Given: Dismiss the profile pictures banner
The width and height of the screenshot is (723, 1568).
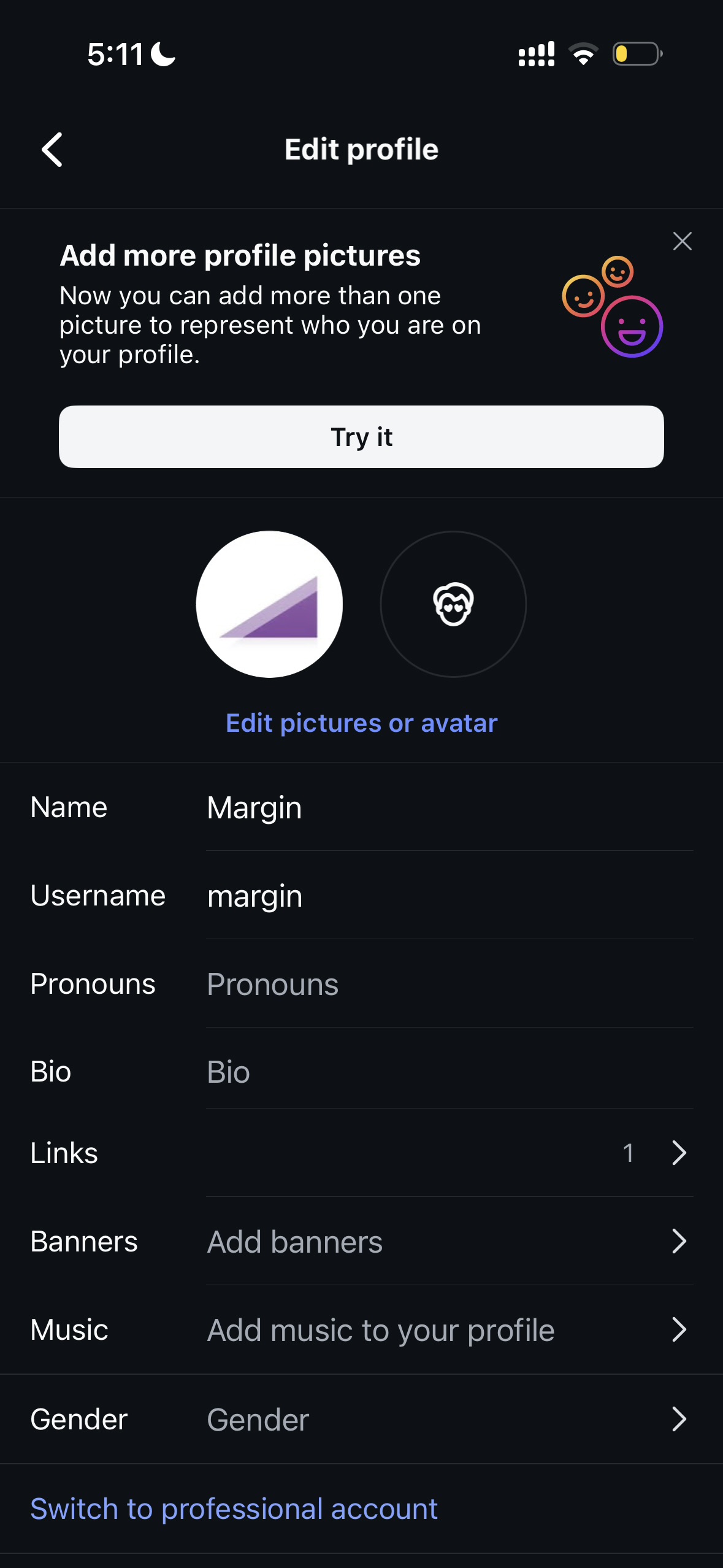Looking at the screenshot, I should (x=682, y=241).
